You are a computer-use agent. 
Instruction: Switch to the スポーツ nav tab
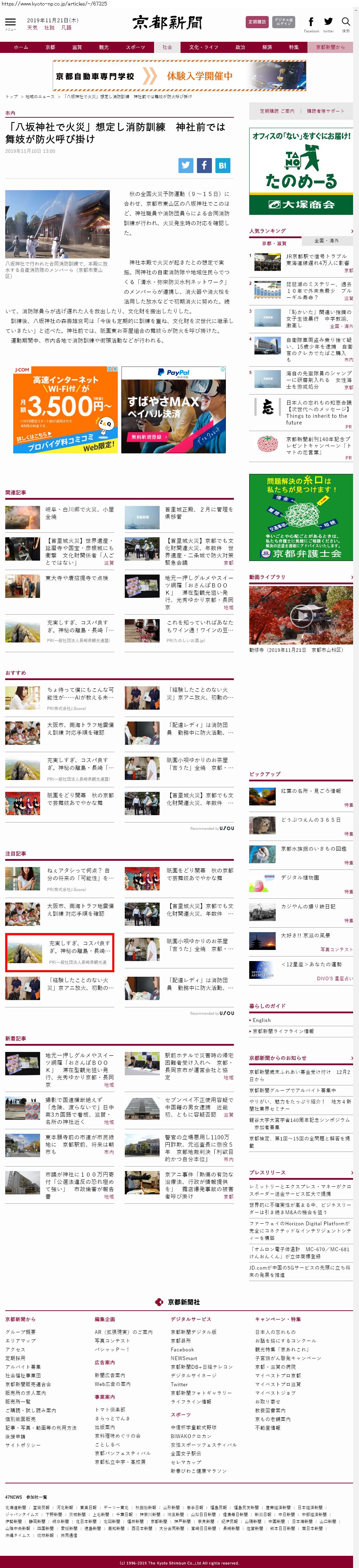[135, 47]
